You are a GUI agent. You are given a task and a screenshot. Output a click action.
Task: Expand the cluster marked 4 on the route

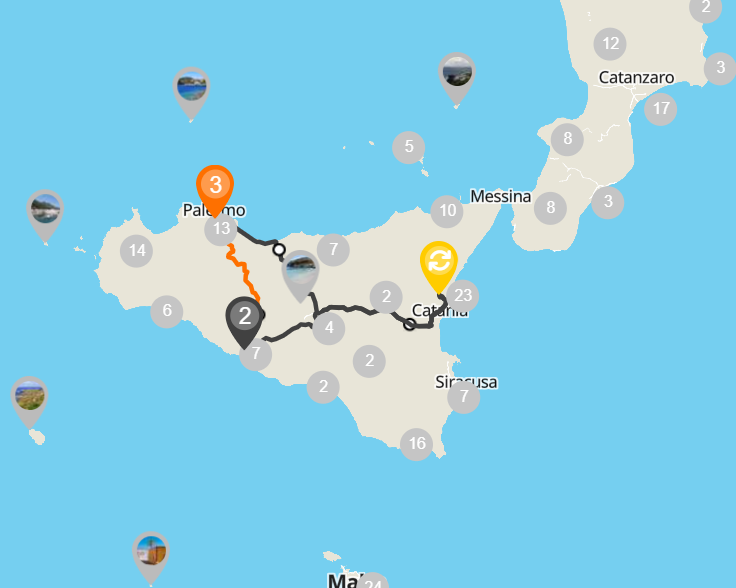pos(329,326)
